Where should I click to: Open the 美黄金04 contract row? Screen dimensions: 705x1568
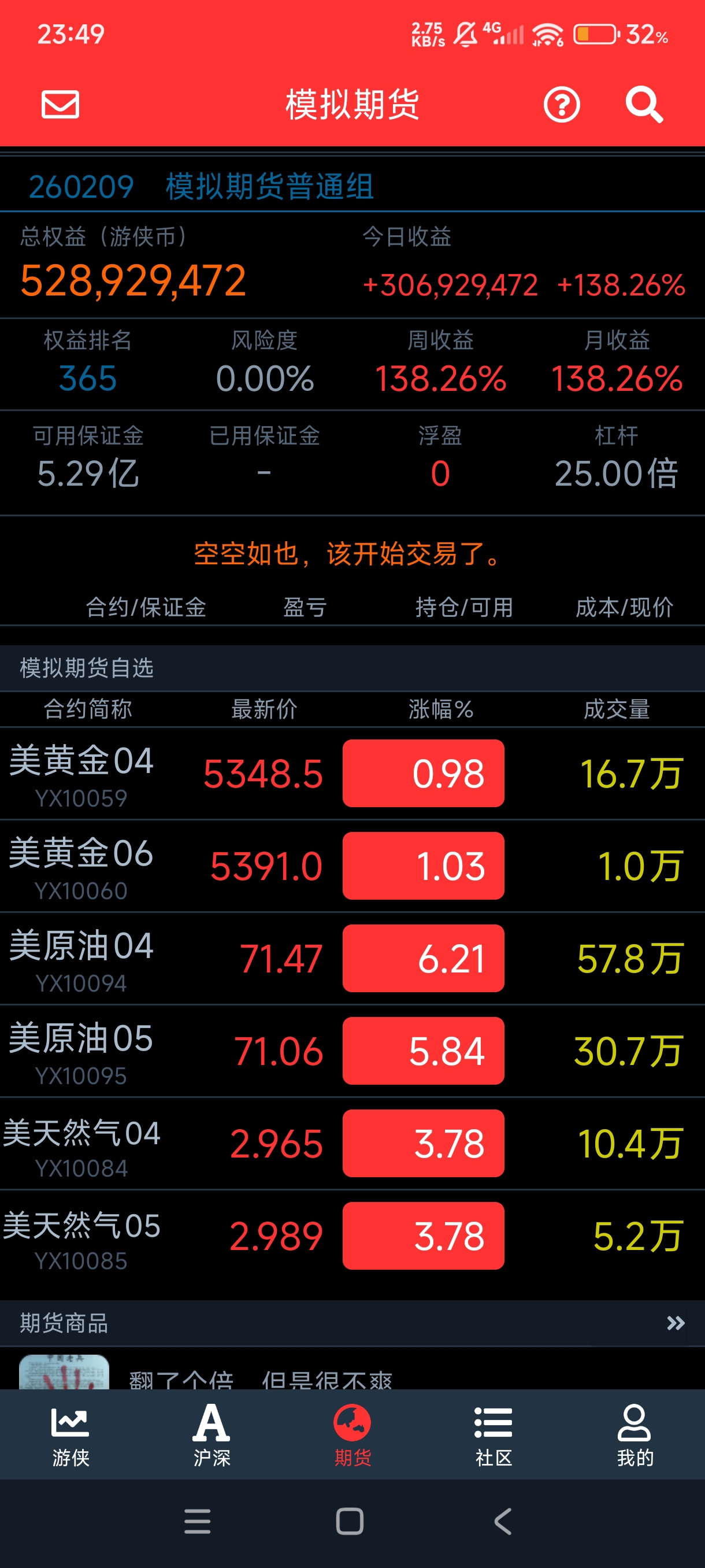point(81,773)
